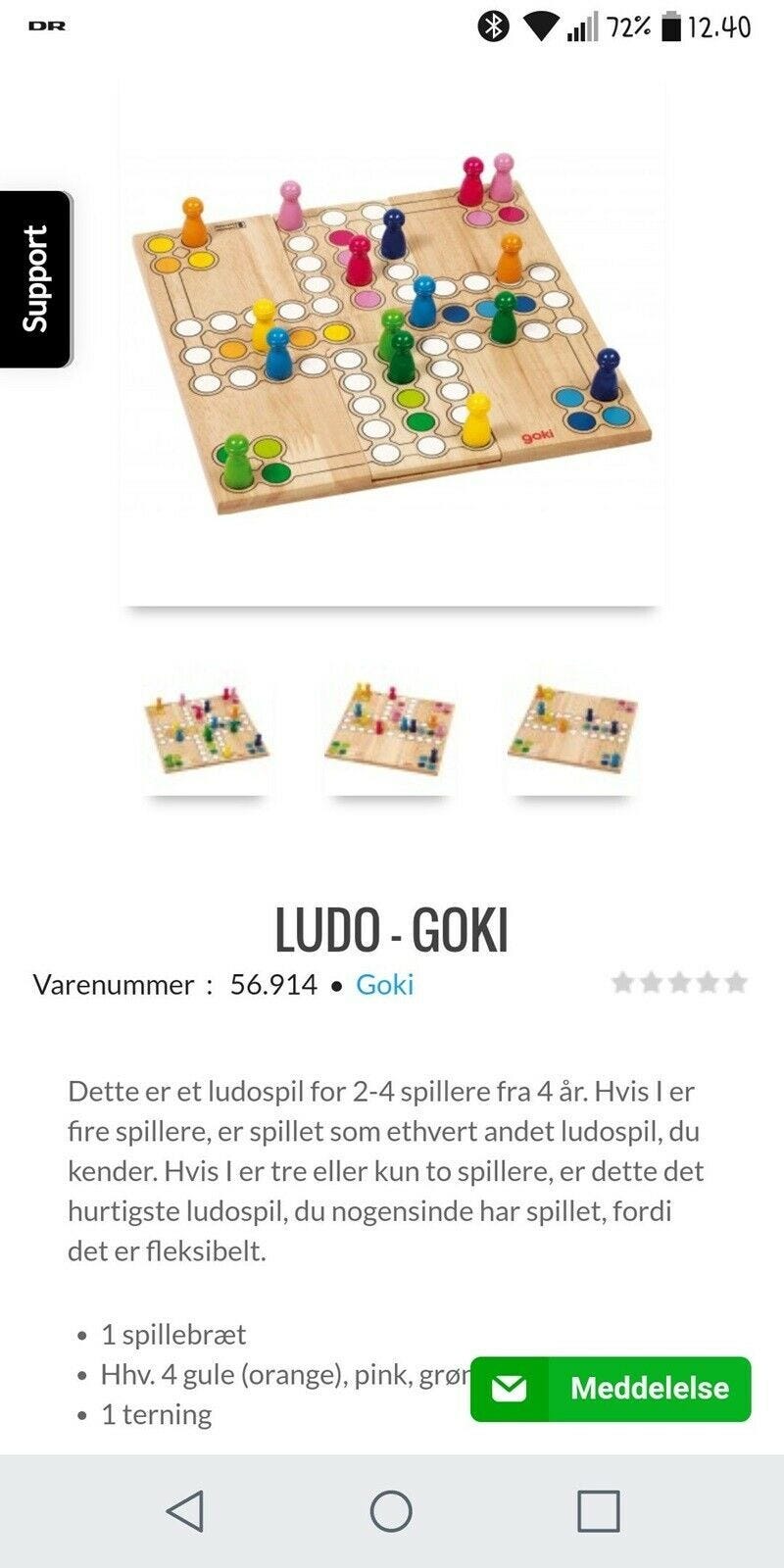Tap the green Meddelelse button

tap(611, 1389)
